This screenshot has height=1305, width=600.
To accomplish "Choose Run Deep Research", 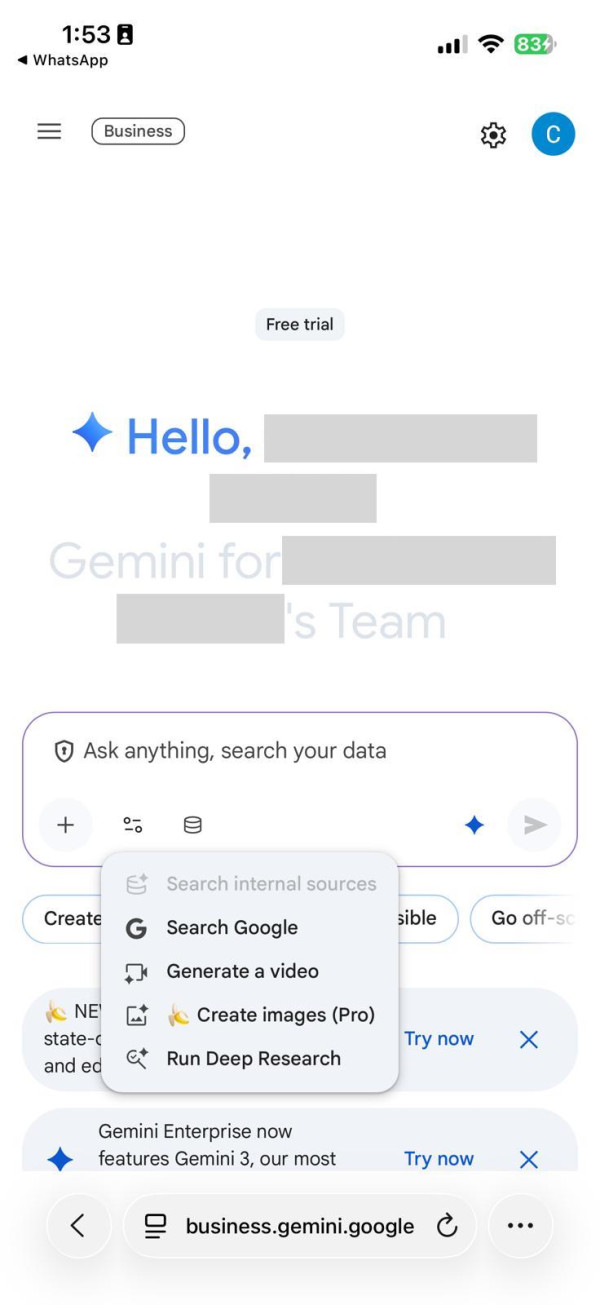I will (x=253, y=1059).
